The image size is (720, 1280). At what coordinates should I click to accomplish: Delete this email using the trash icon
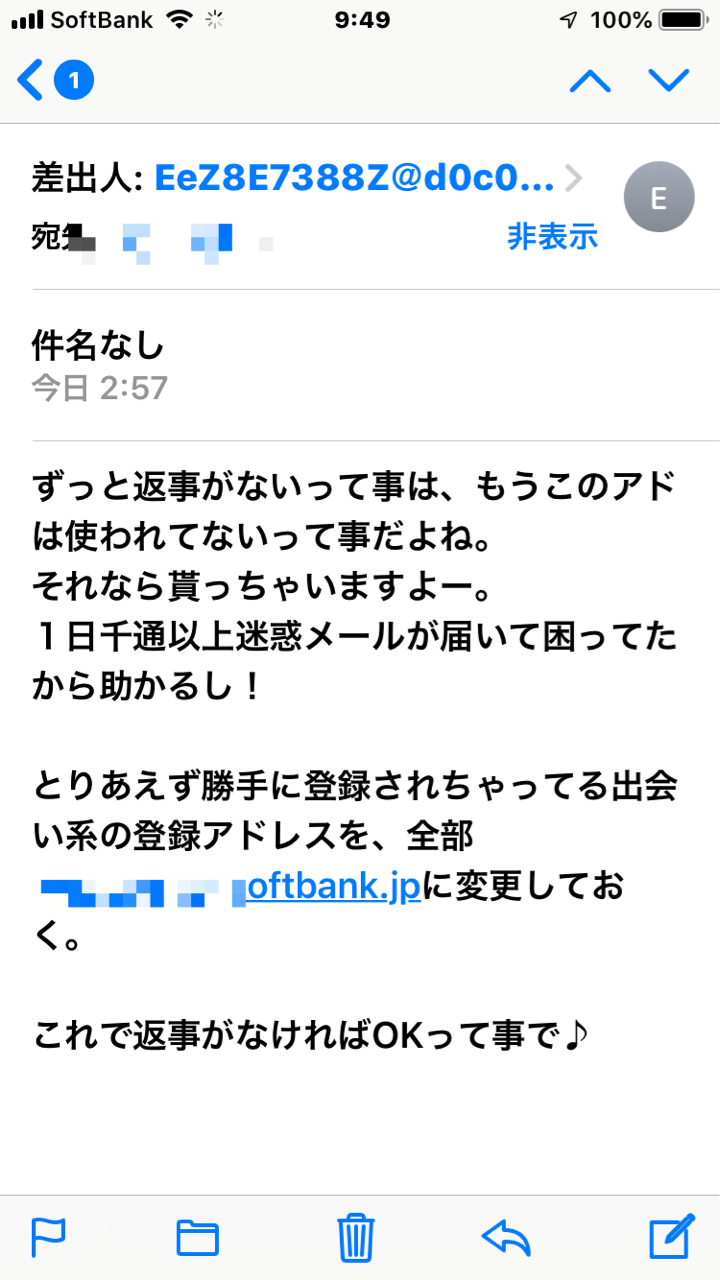(x=355, y=1237)
